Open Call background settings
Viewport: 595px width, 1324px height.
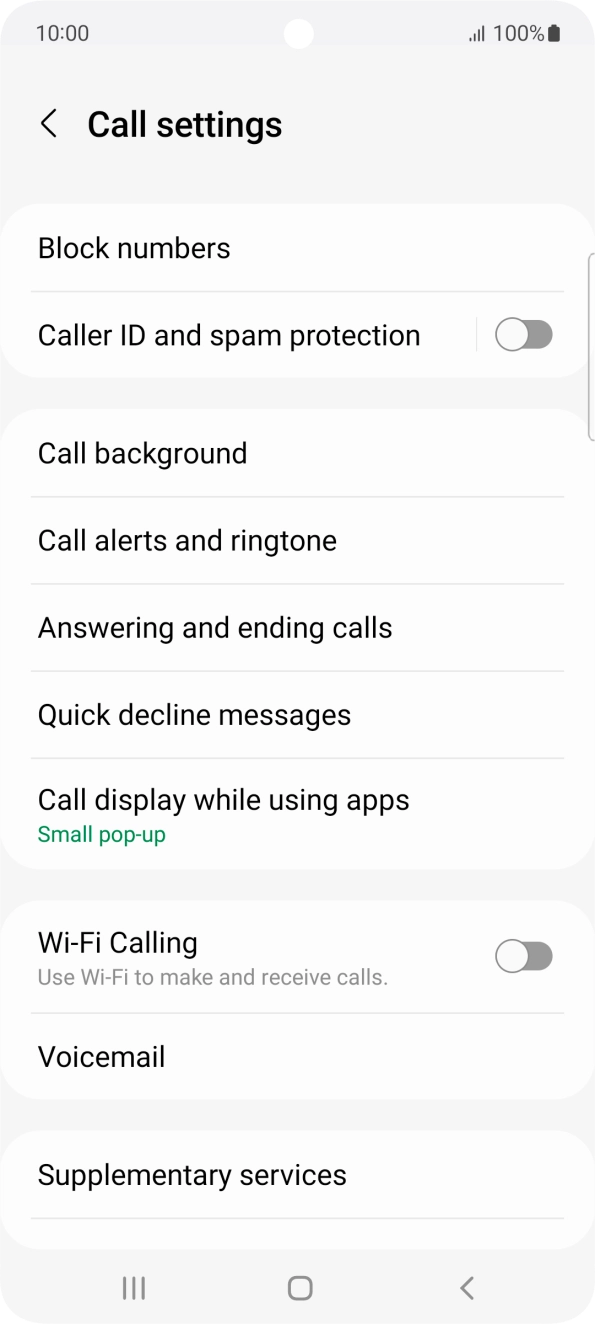pos(297,453)
